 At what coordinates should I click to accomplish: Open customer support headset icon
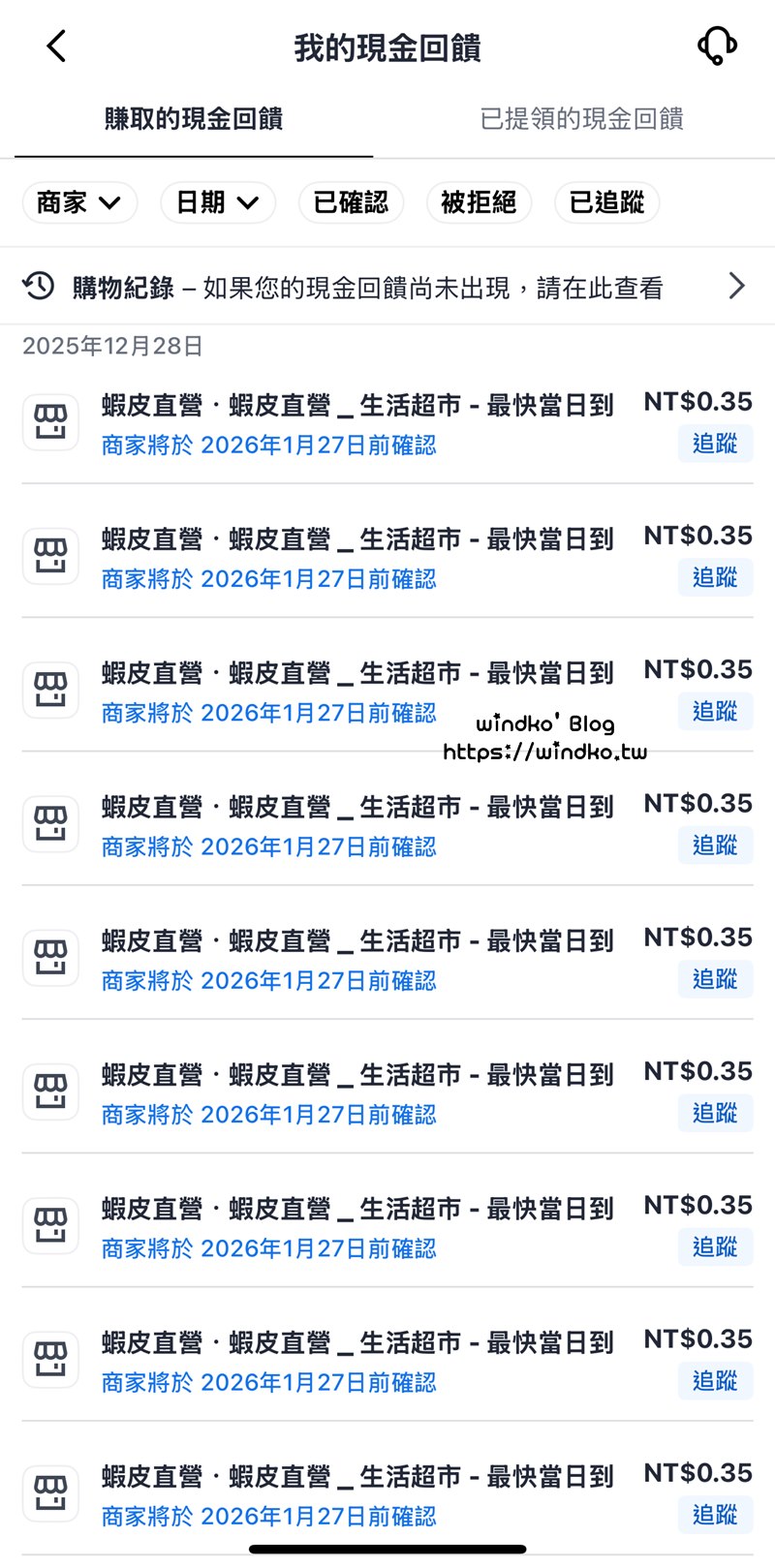pos(717,46)
